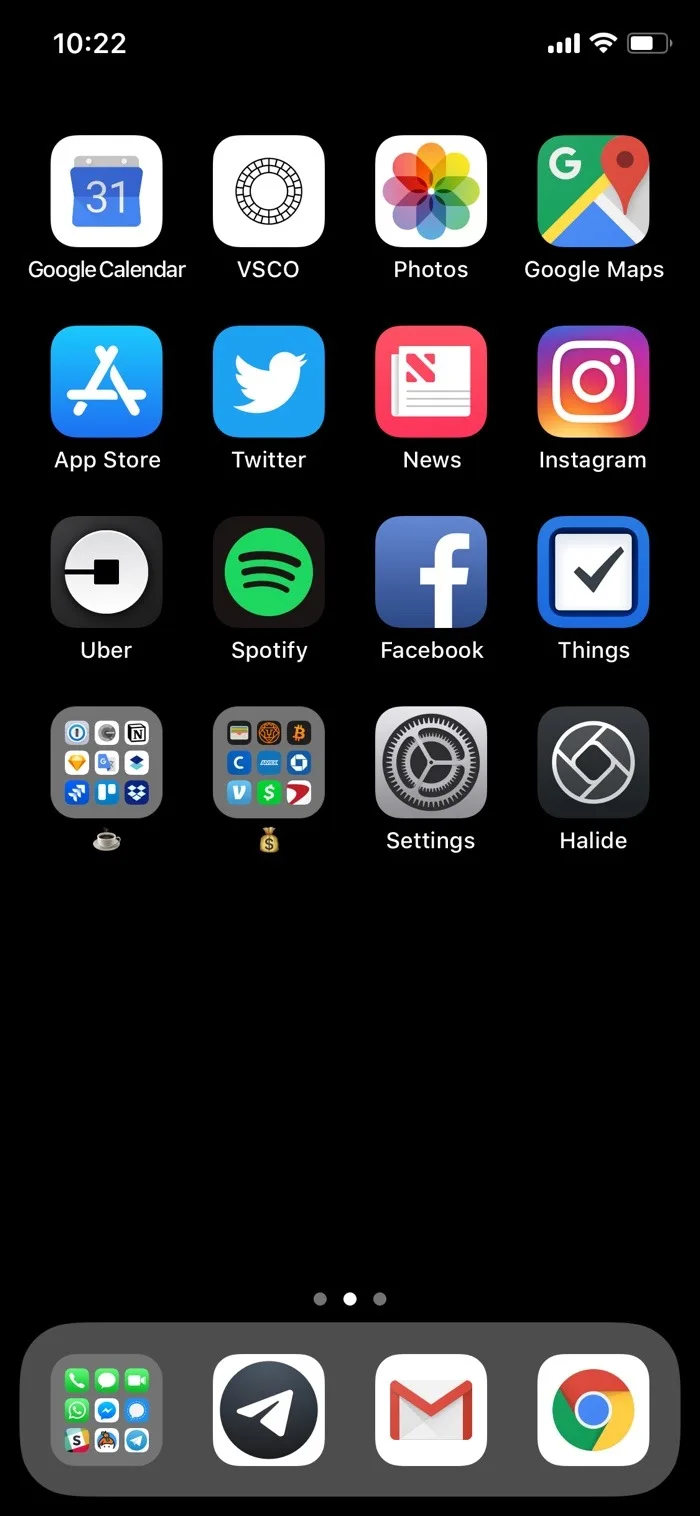Open the money bag folder
This screenshot has height=1516, width=700.
[269, 762]
